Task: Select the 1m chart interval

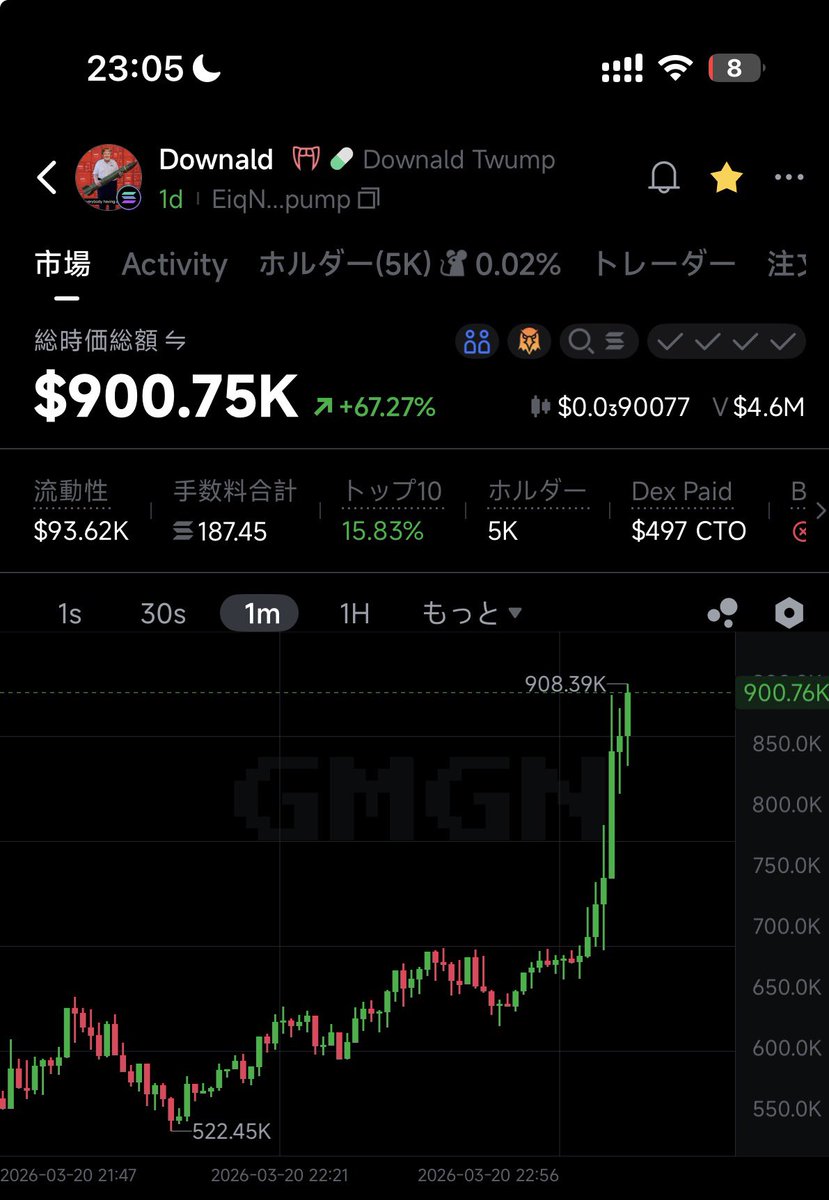Action: tap(260, 613)
